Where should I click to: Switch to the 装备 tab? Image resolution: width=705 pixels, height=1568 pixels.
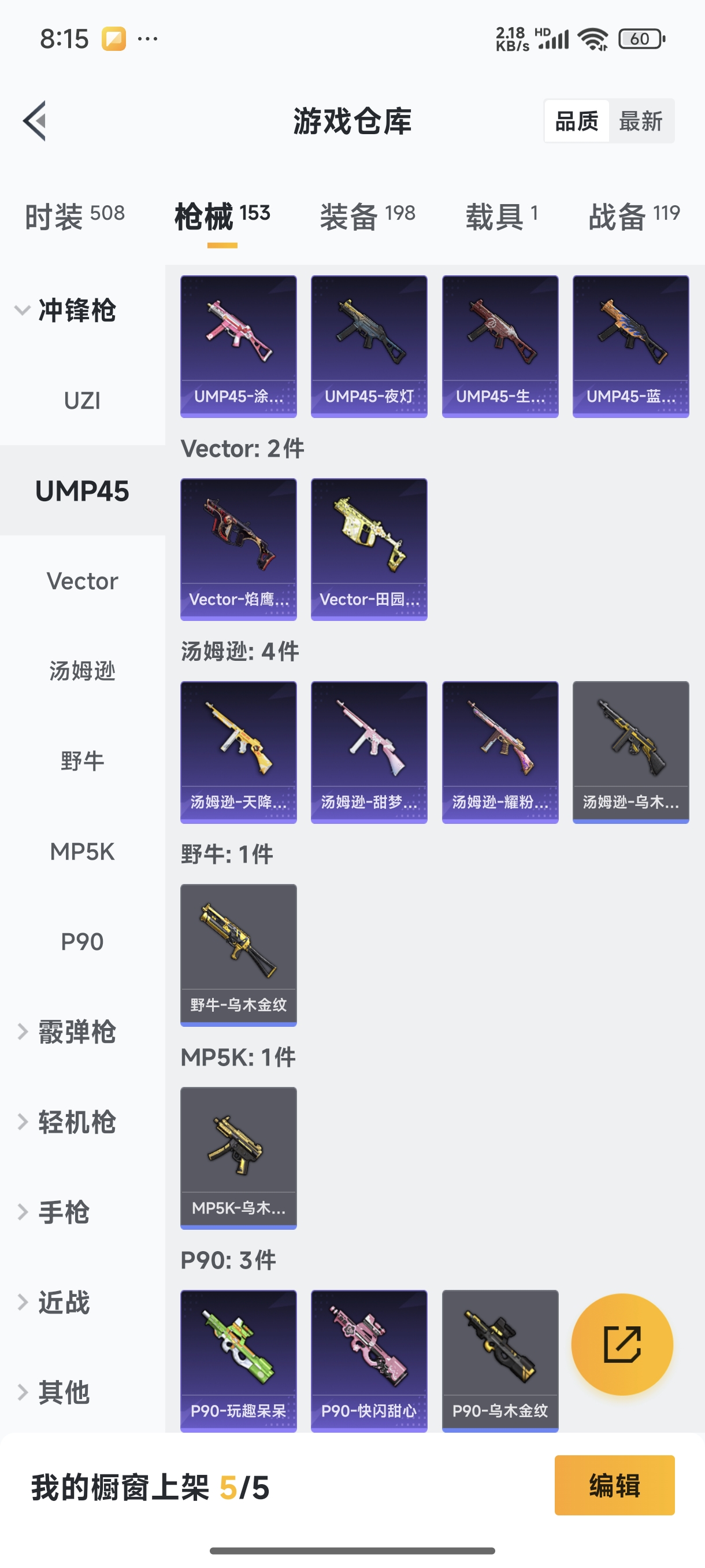pos(368,216)
